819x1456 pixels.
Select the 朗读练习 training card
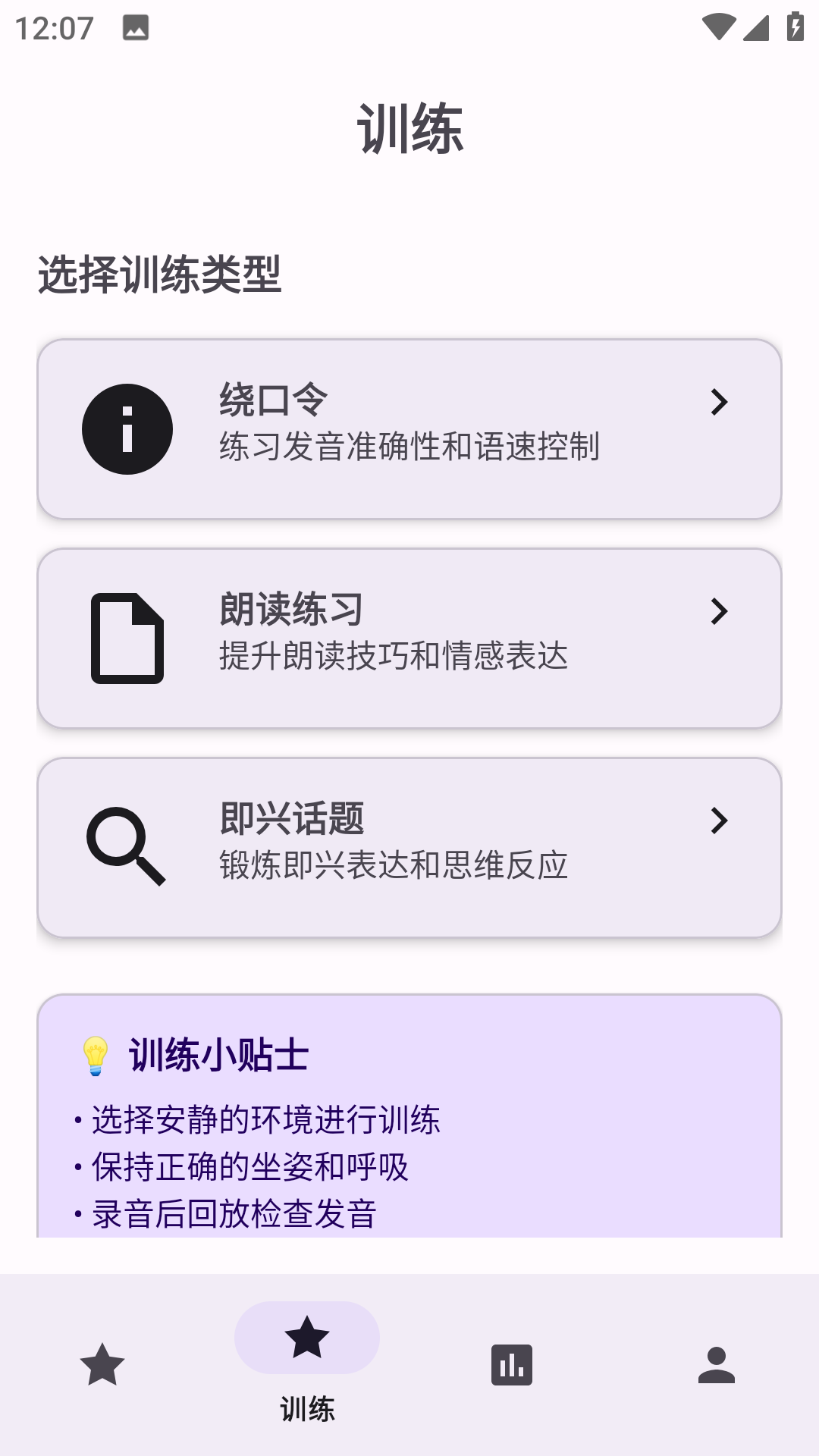409,637
